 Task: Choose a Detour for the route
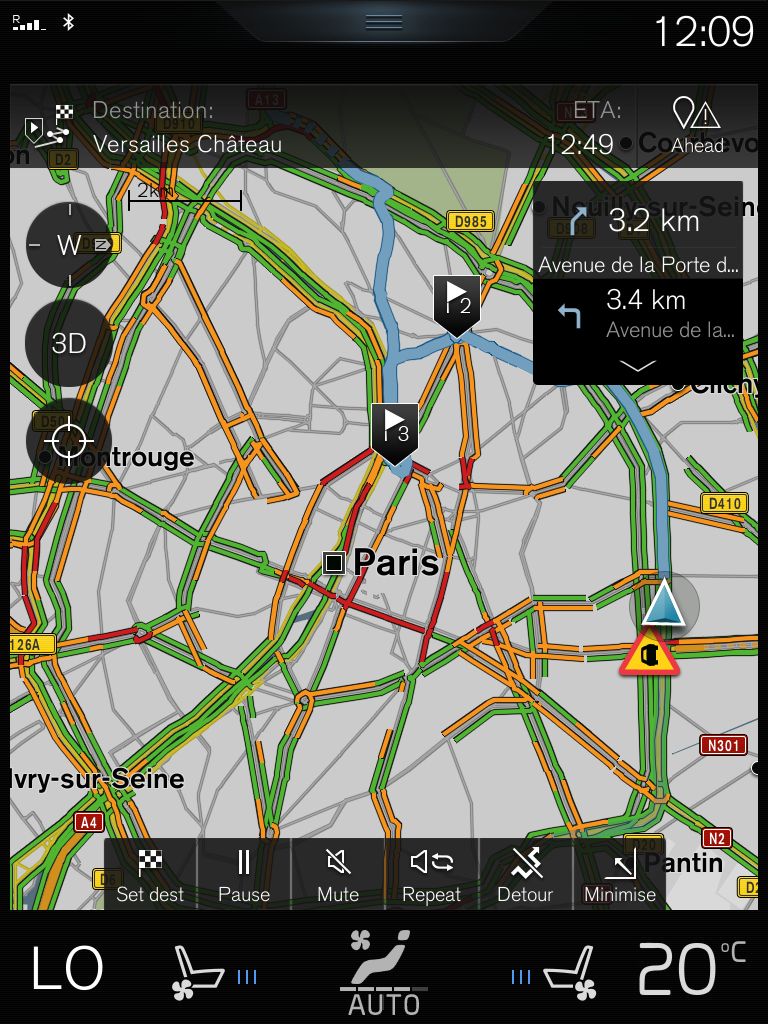526,875
